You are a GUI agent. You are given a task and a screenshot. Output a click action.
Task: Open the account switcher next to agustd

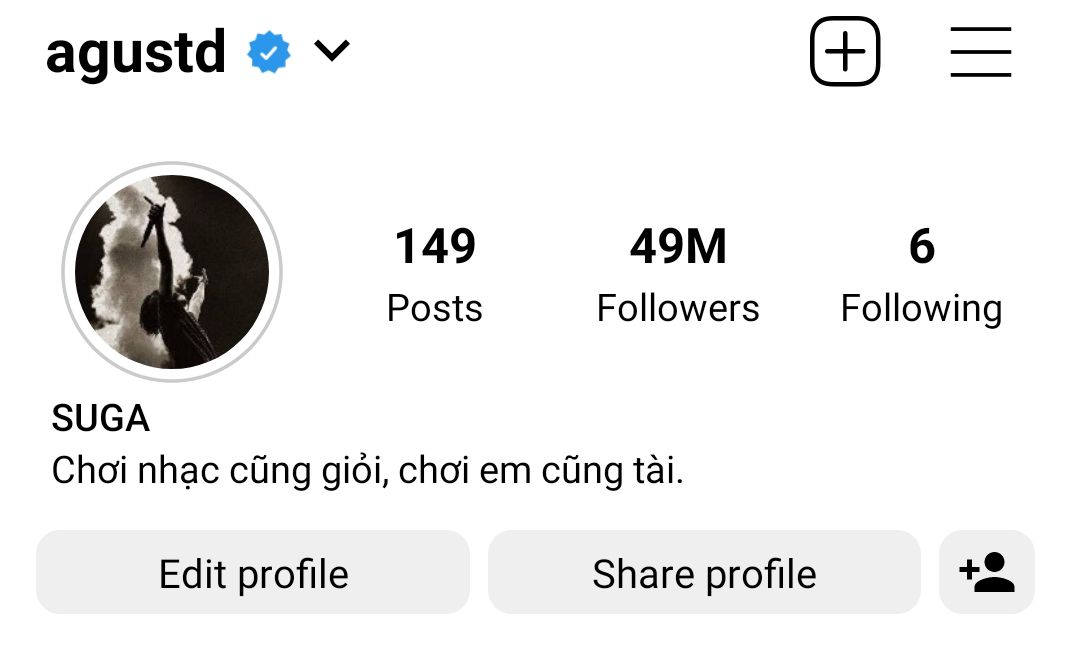coord(332,50)
